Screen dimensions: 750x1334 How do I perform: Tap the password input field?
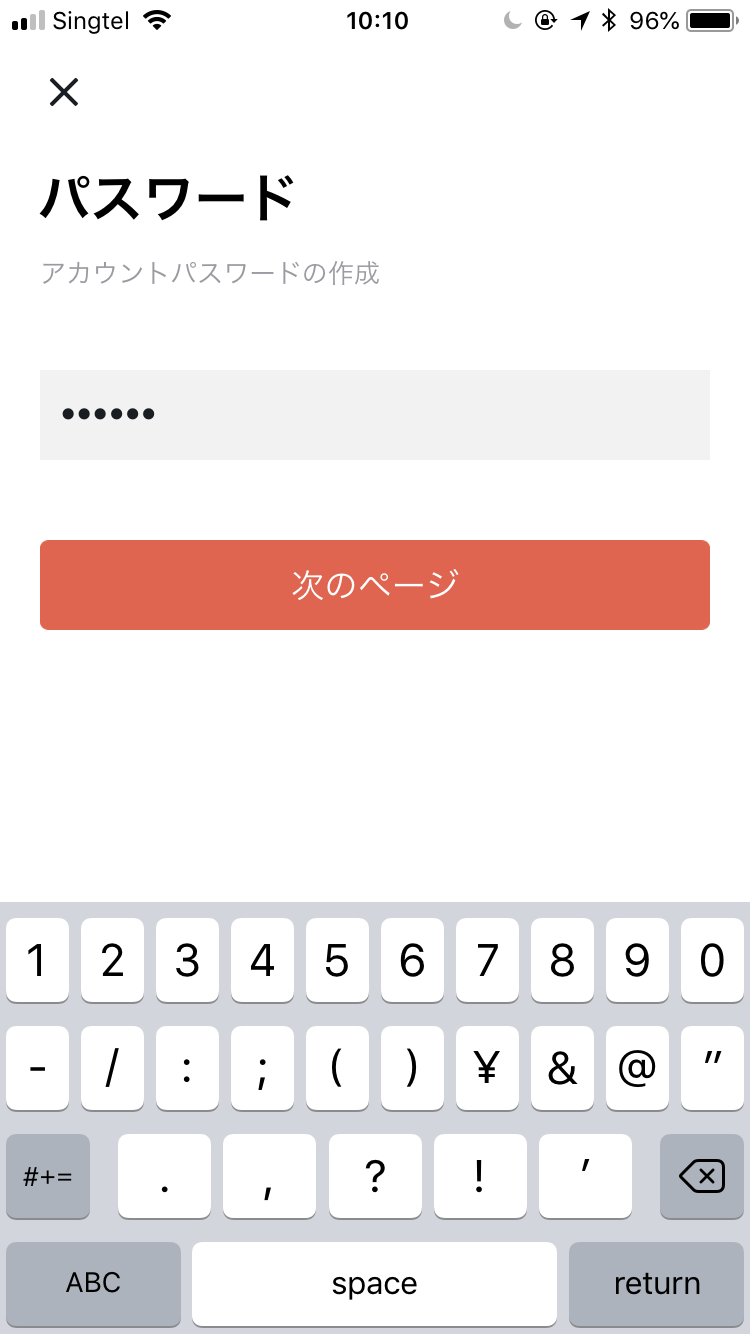[x=375, y=415]
